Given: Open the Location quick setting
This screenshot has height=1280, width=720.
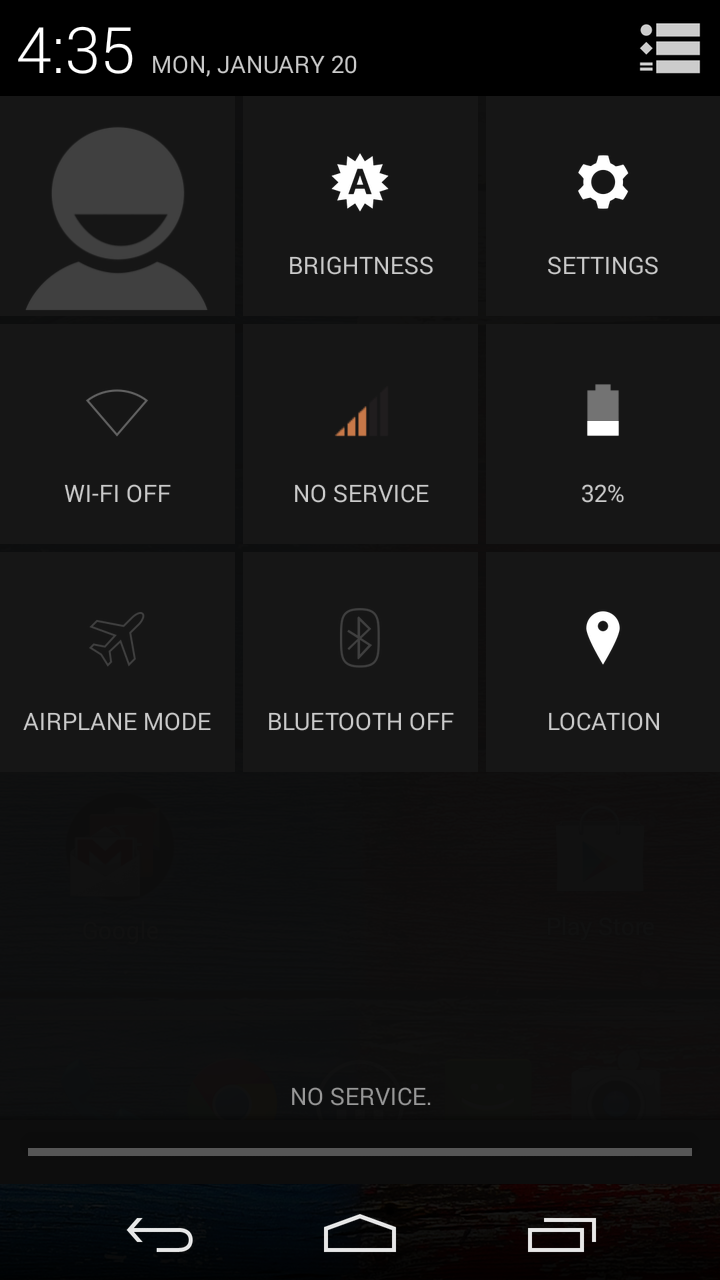Looking at the screenshot, I should (x=603, y=662).
